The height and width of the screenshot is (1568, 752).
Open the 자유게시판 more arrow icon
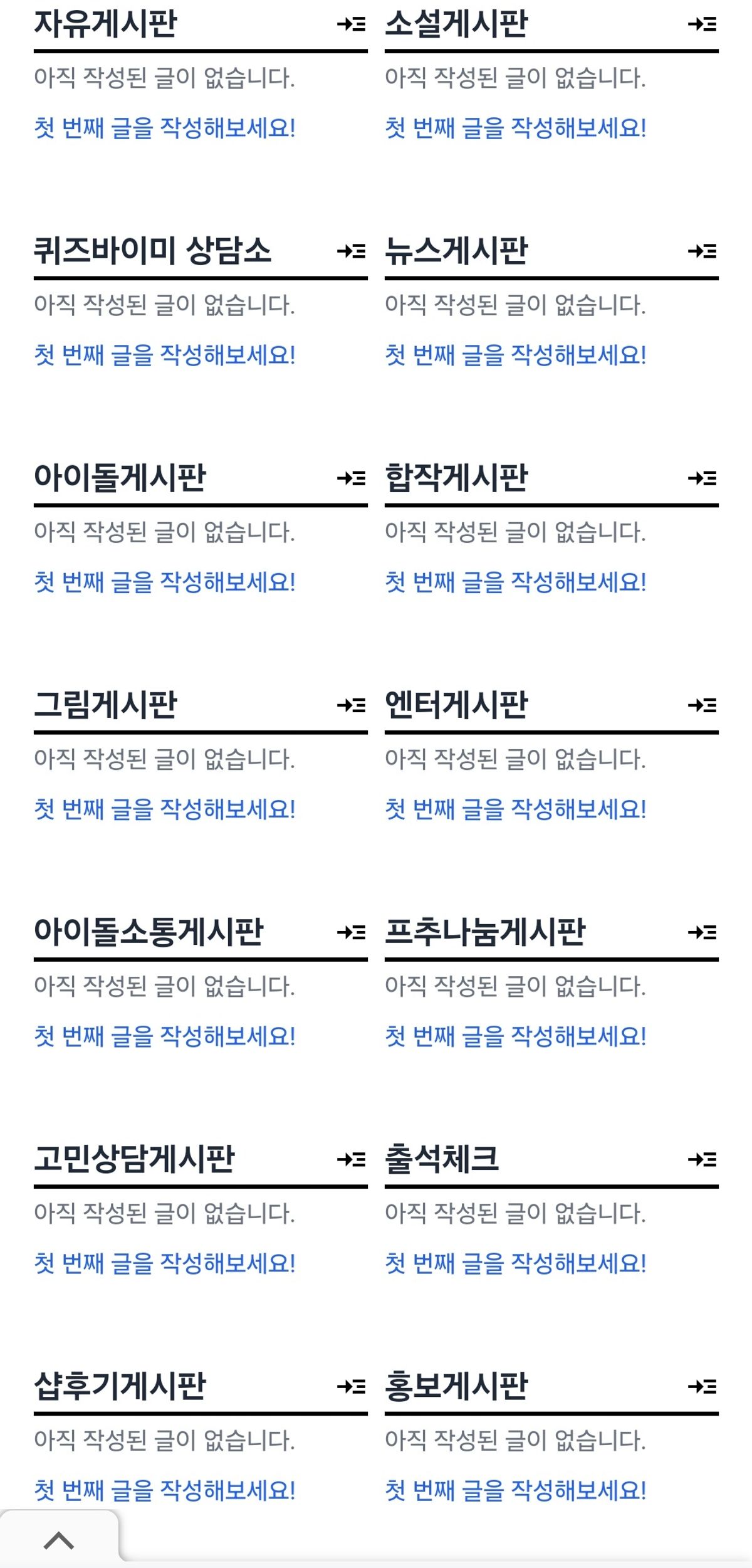(352, 24)
